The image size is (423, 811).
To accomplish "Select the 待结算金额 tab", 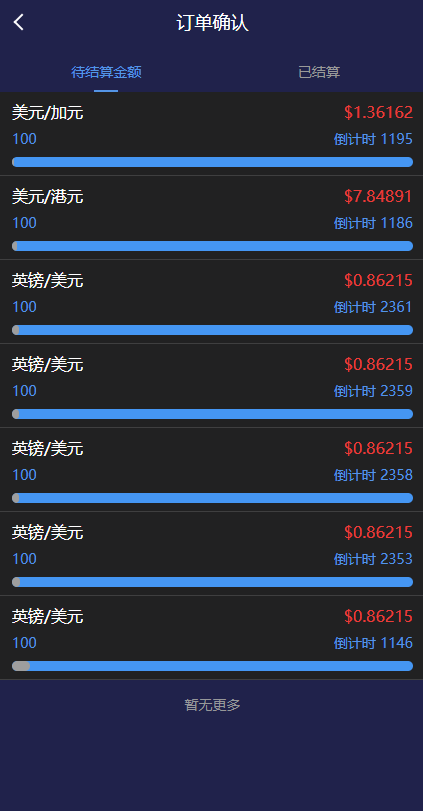I will 106,72.
